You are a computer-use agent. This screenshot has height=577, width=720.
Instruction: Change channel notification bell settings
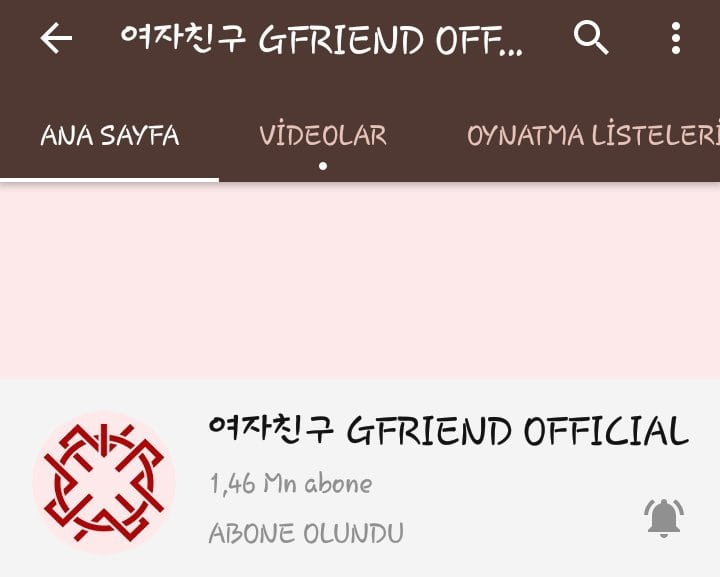(x=663, y=517)
